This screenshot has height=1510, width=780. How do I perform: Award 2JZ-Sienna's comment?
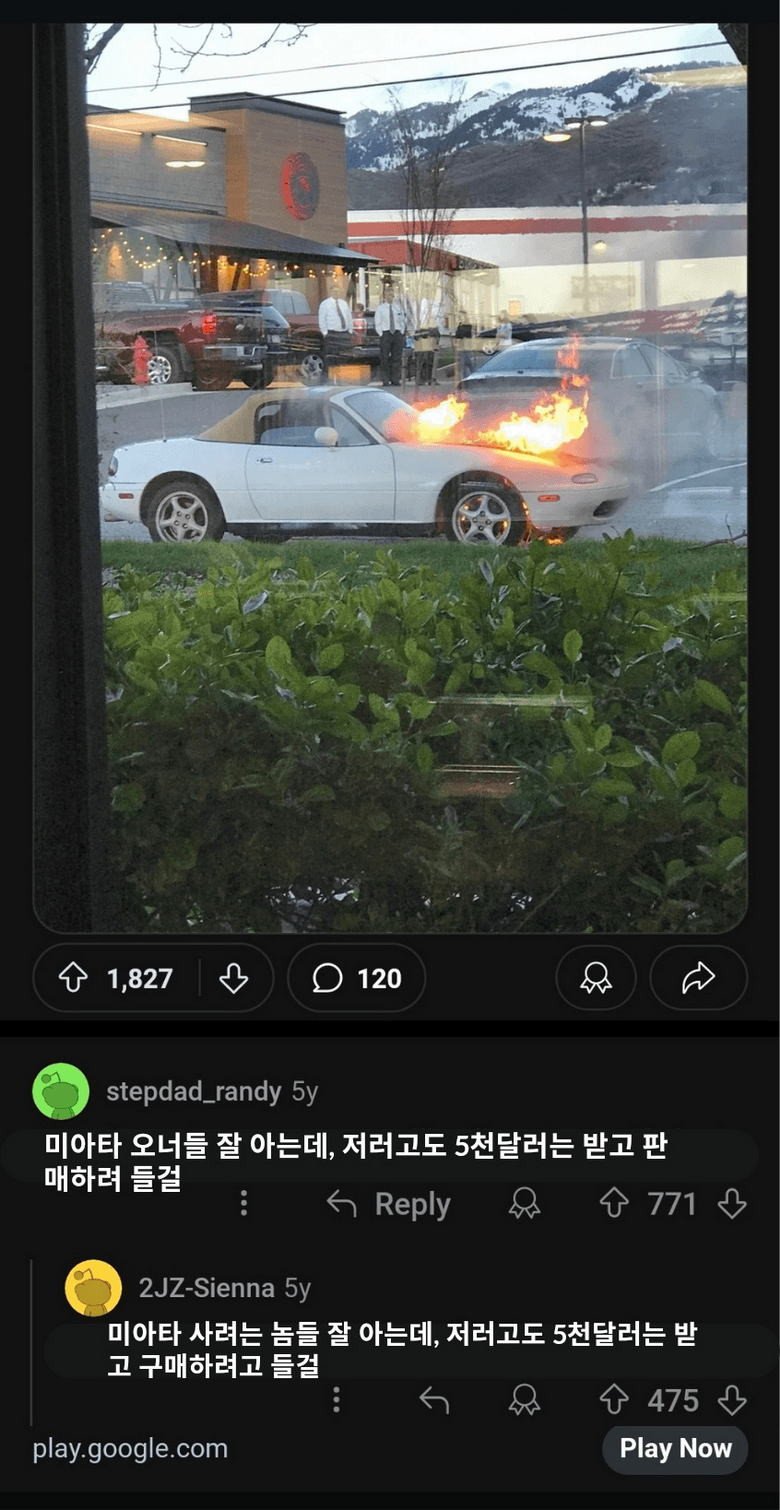524,1400
